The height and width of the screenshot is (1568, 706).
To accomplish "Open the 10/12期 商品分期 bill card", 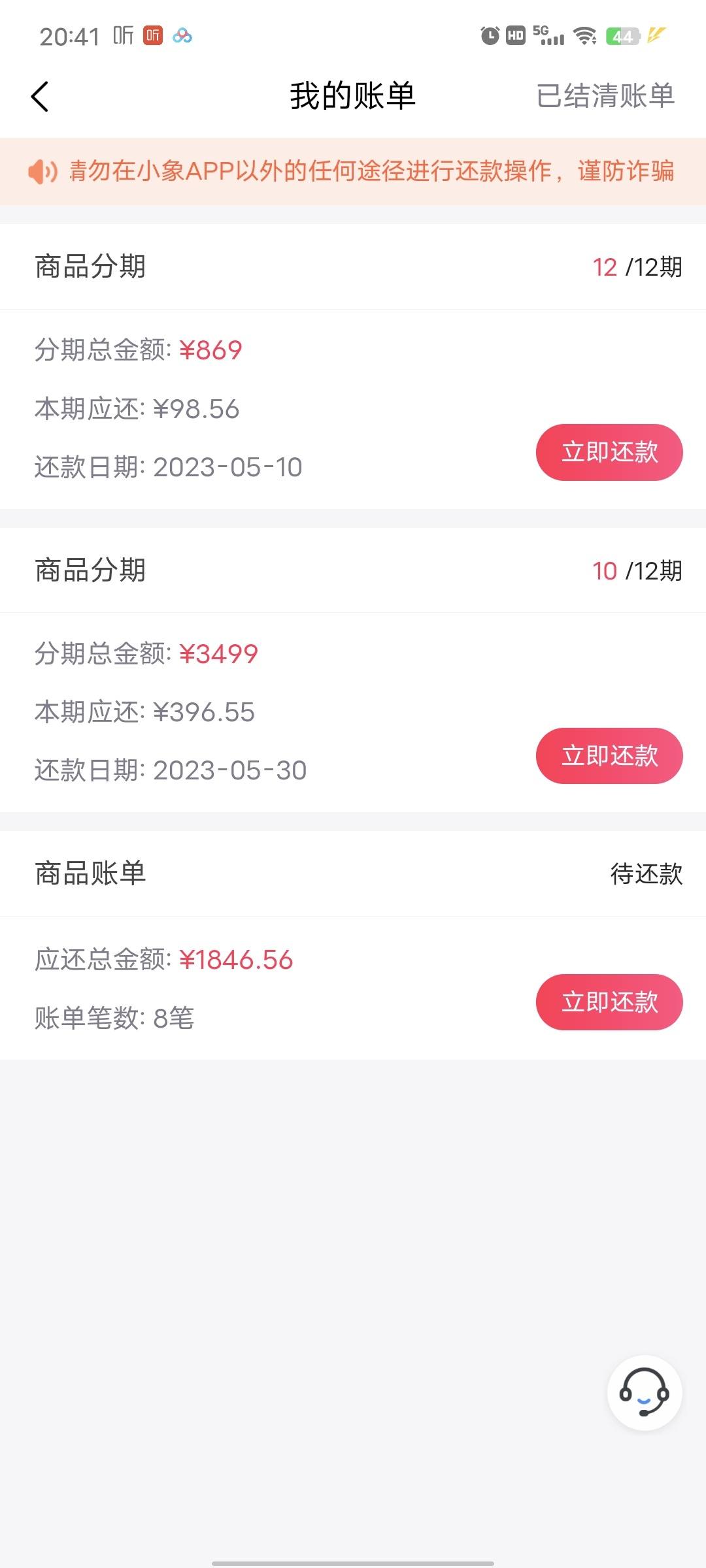I will [x=353, y=670].
